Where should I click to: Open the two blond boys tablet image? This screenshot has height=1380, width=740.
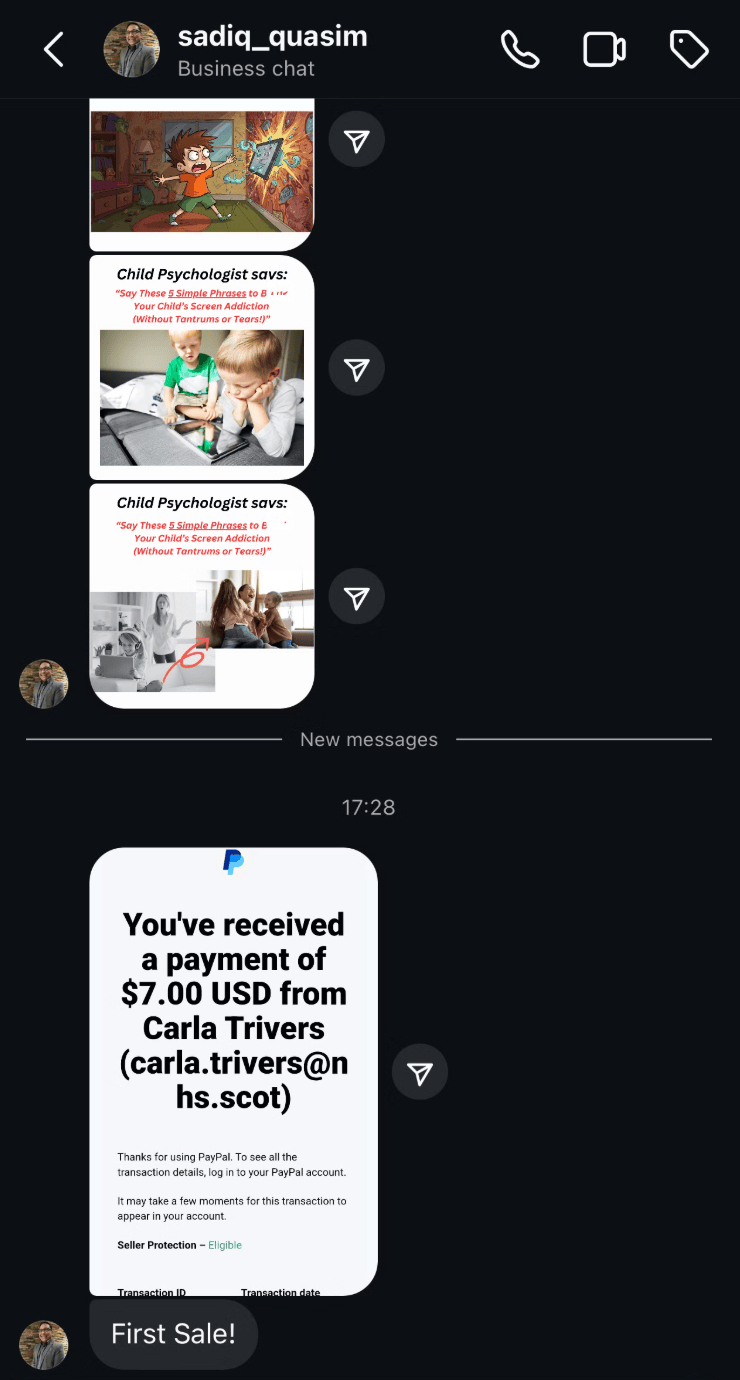click(202, 368)
